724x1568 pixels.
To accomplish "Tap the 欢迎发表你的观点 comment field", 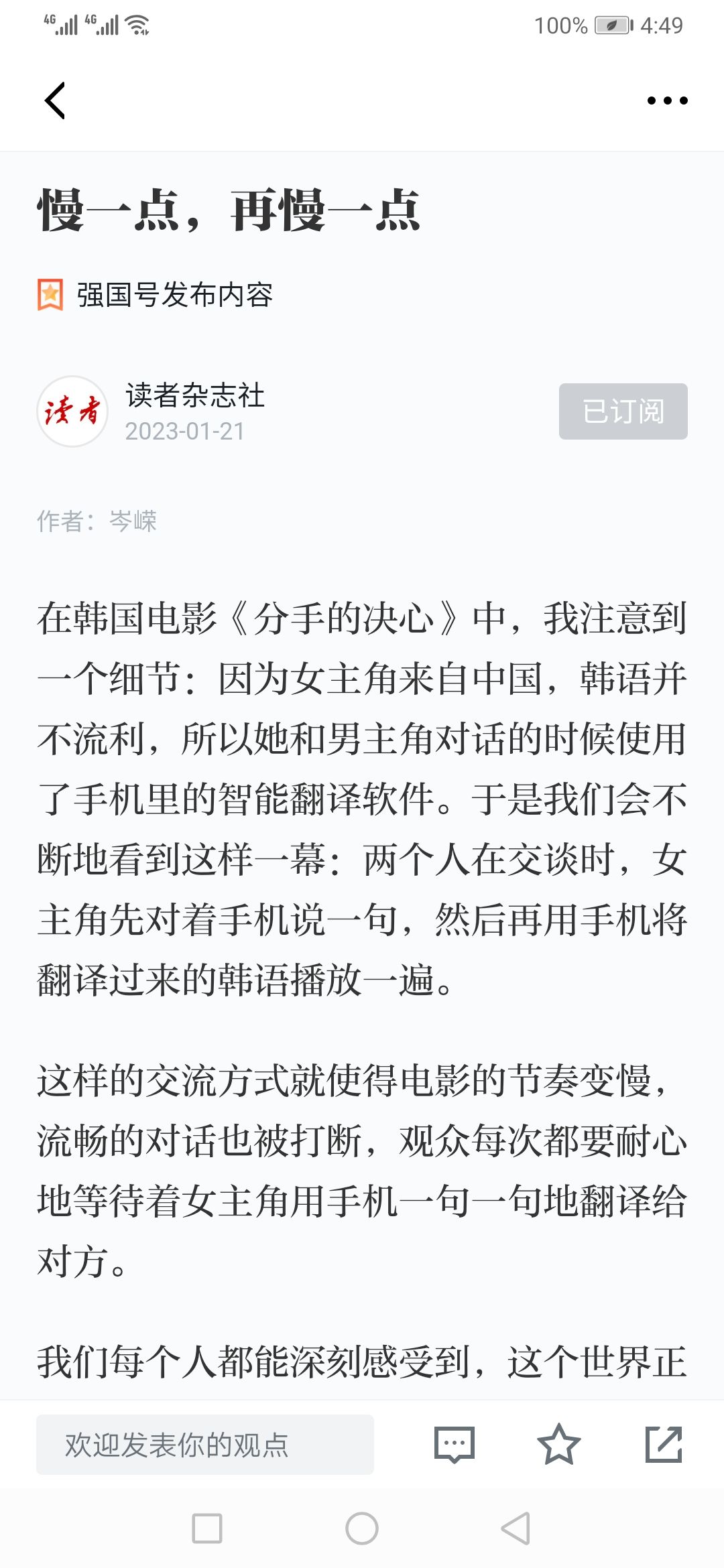I will coord(205,1445).
